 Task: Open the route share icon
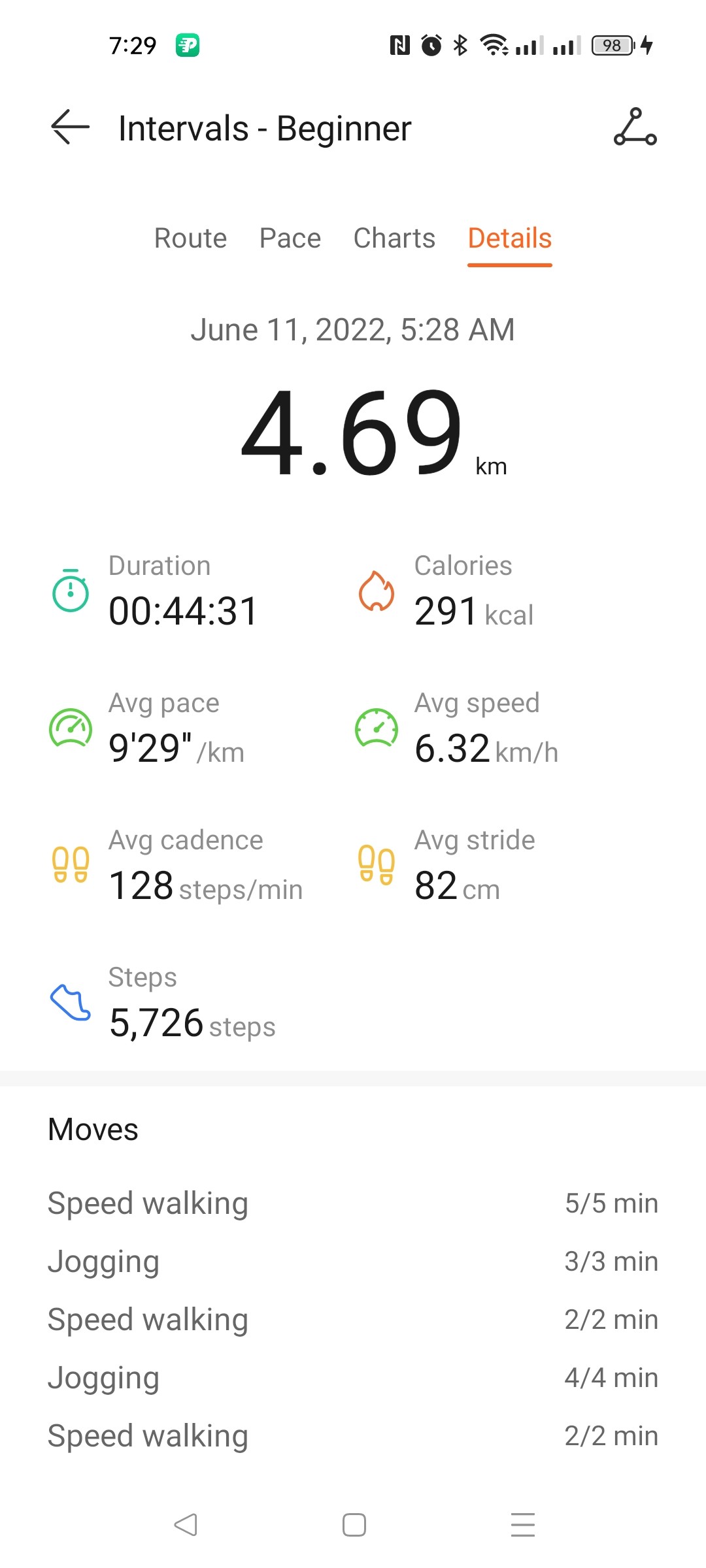[x=635, y=127]
